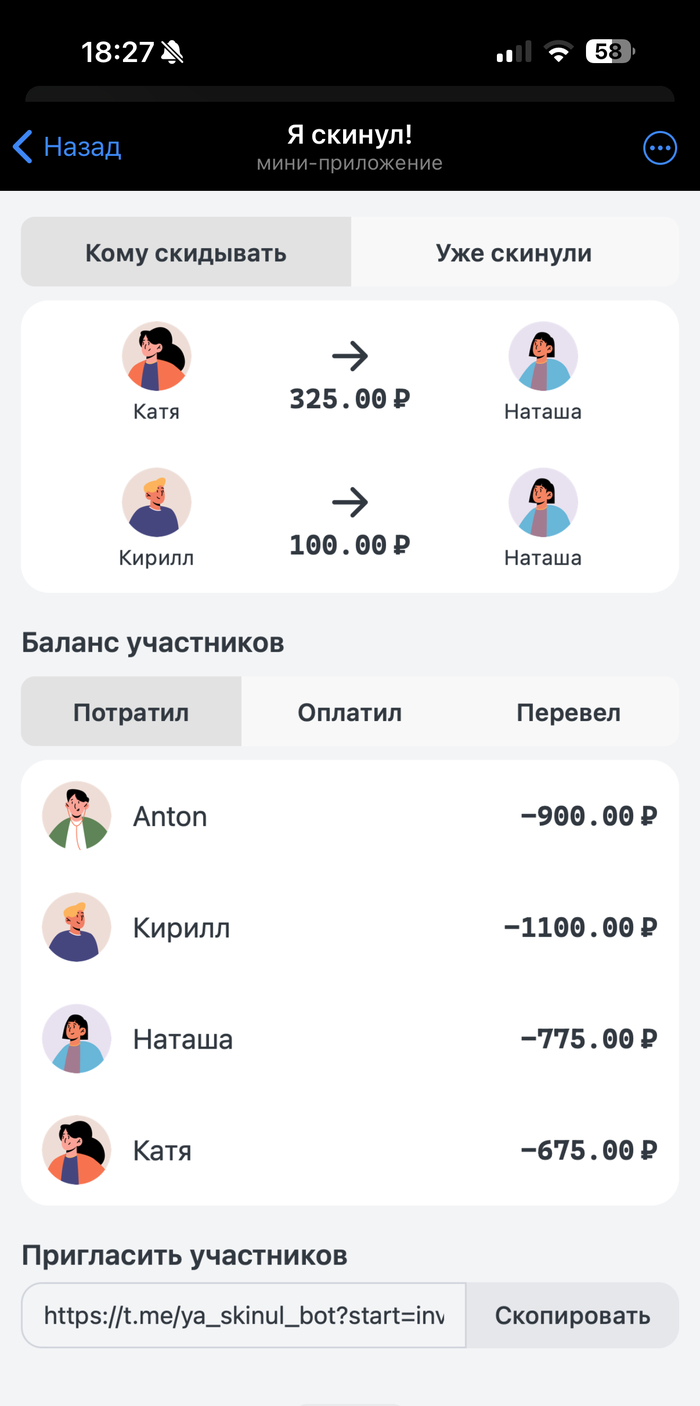The image size is (700, 1406).
Task: Open Катя's balance row with −675.00
Action: pos(350,1150)
